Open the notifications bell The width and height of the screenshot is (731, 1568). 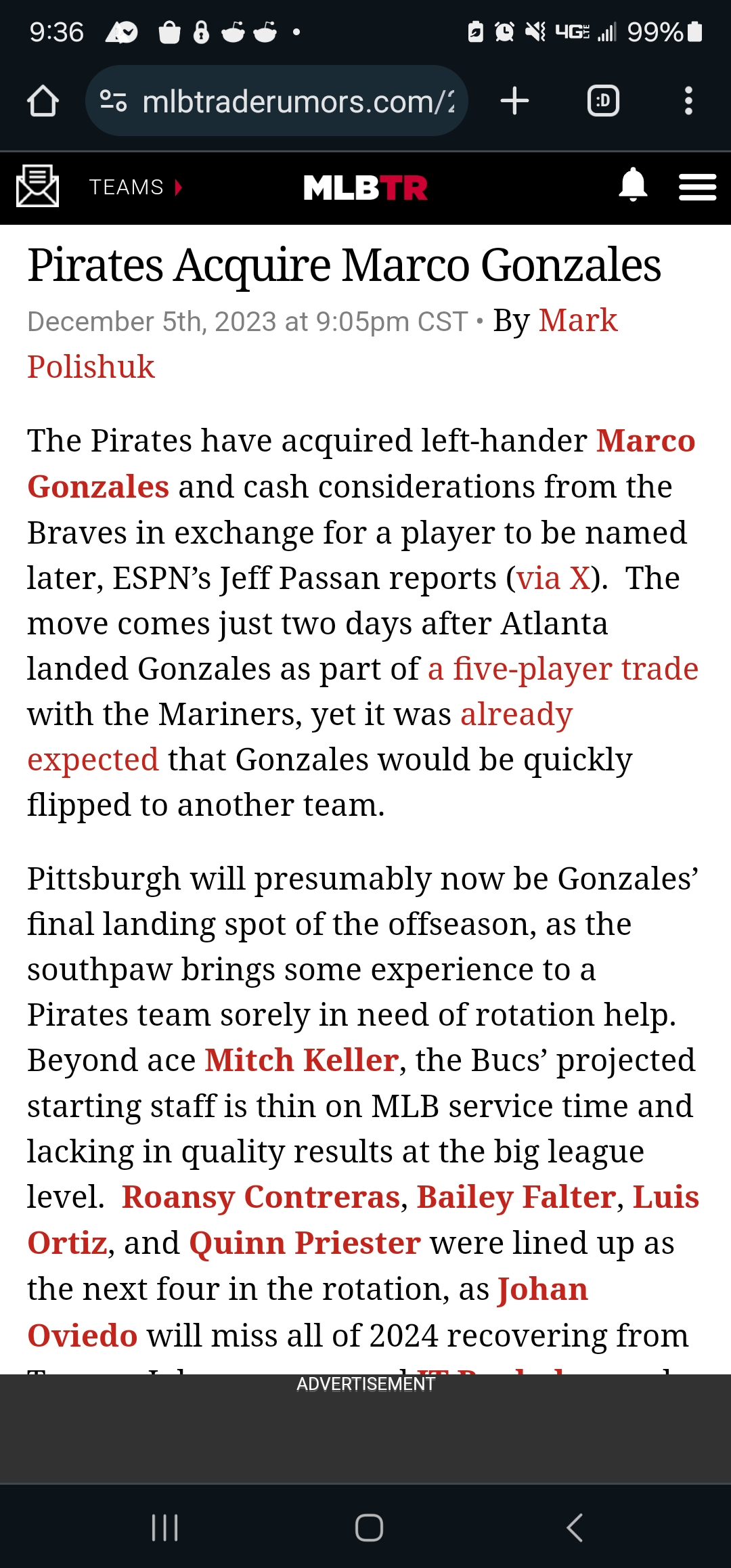click(633, 185)
